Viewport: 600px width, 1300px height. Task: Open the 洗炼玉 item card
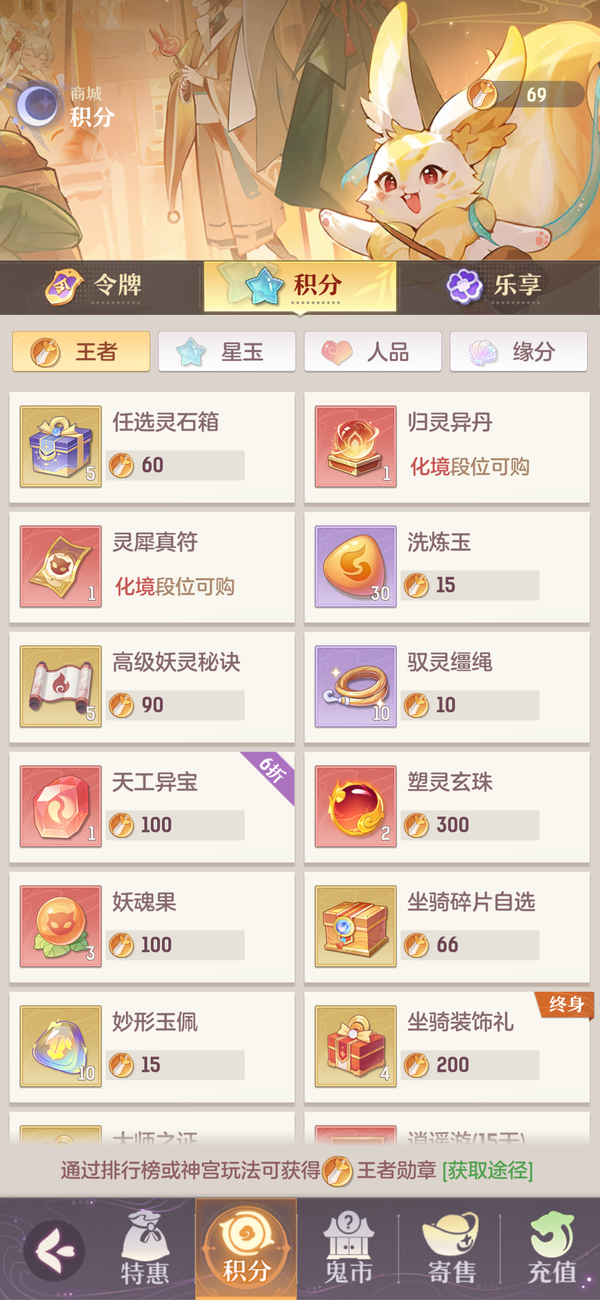(x=447, y=567)
